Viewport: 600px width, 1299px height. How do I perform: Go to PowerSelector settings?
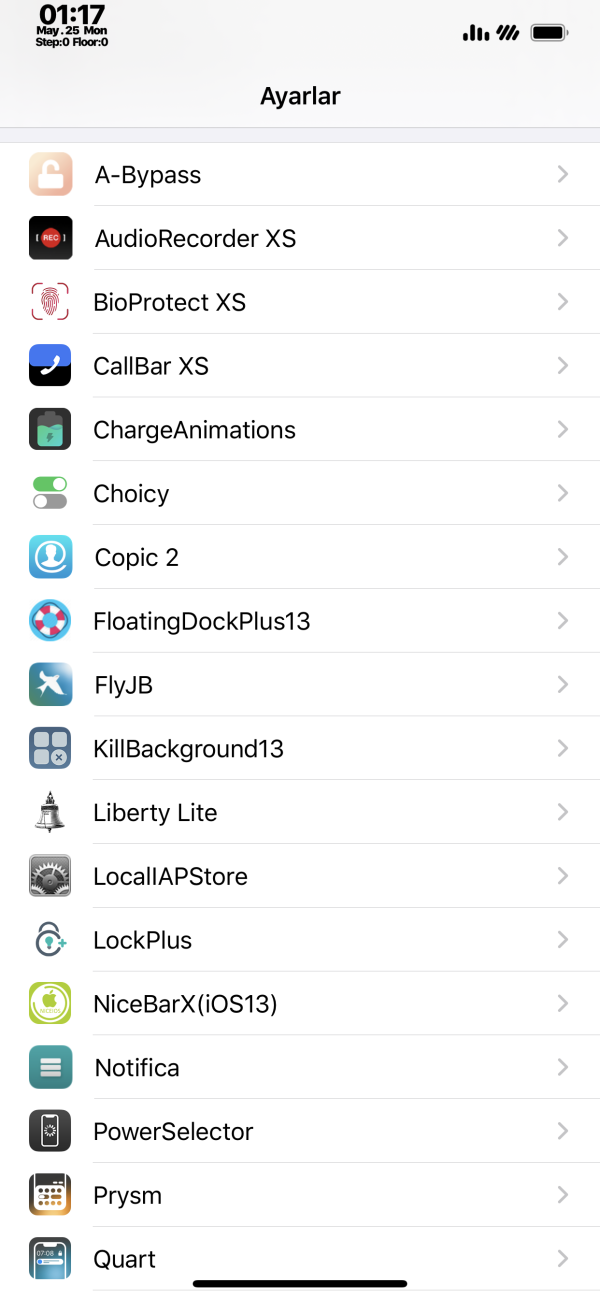pyautogui.click(x=300, y=1132)
